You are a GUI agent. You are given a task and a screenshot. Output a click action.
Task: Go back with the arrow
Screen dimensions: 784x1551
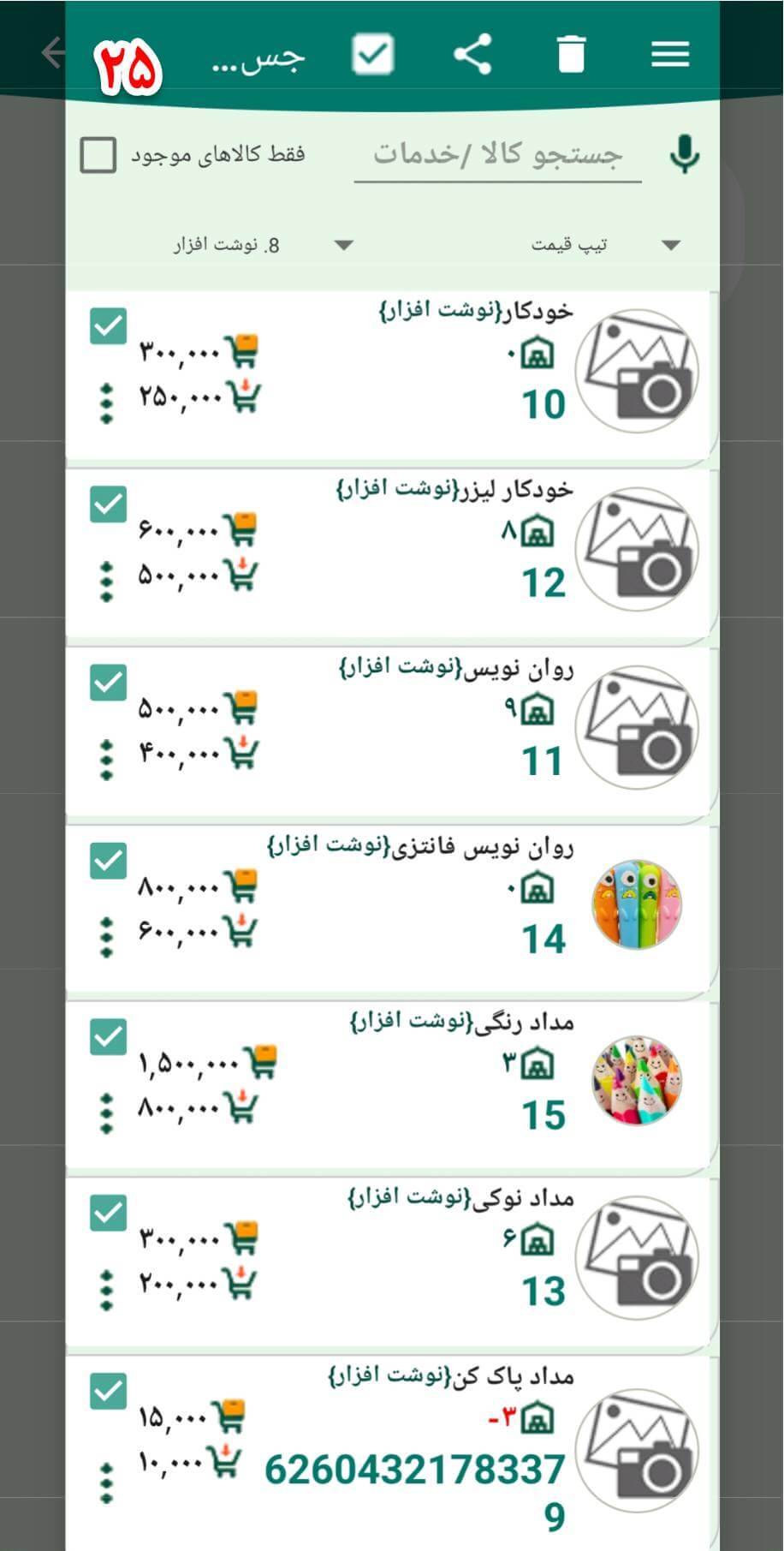point(53,52)
